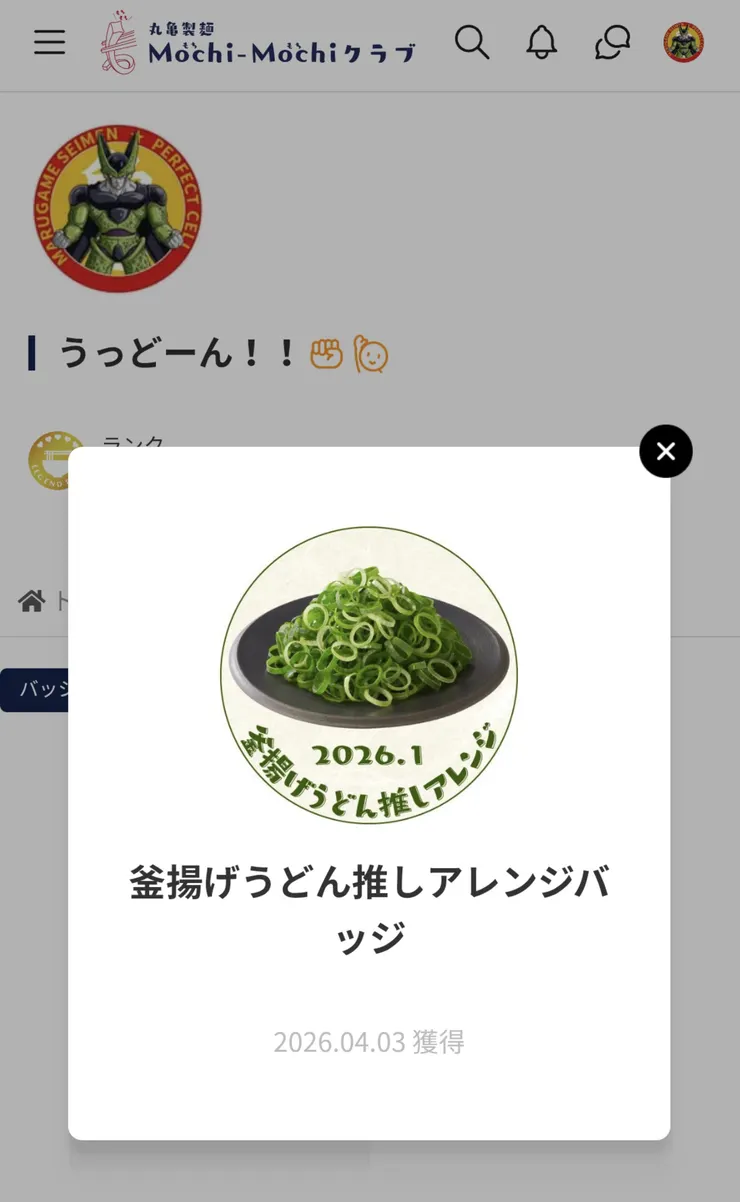
Task: Open the search magnifier in the header
Action: pyautogui.click(x=472, y=43)
